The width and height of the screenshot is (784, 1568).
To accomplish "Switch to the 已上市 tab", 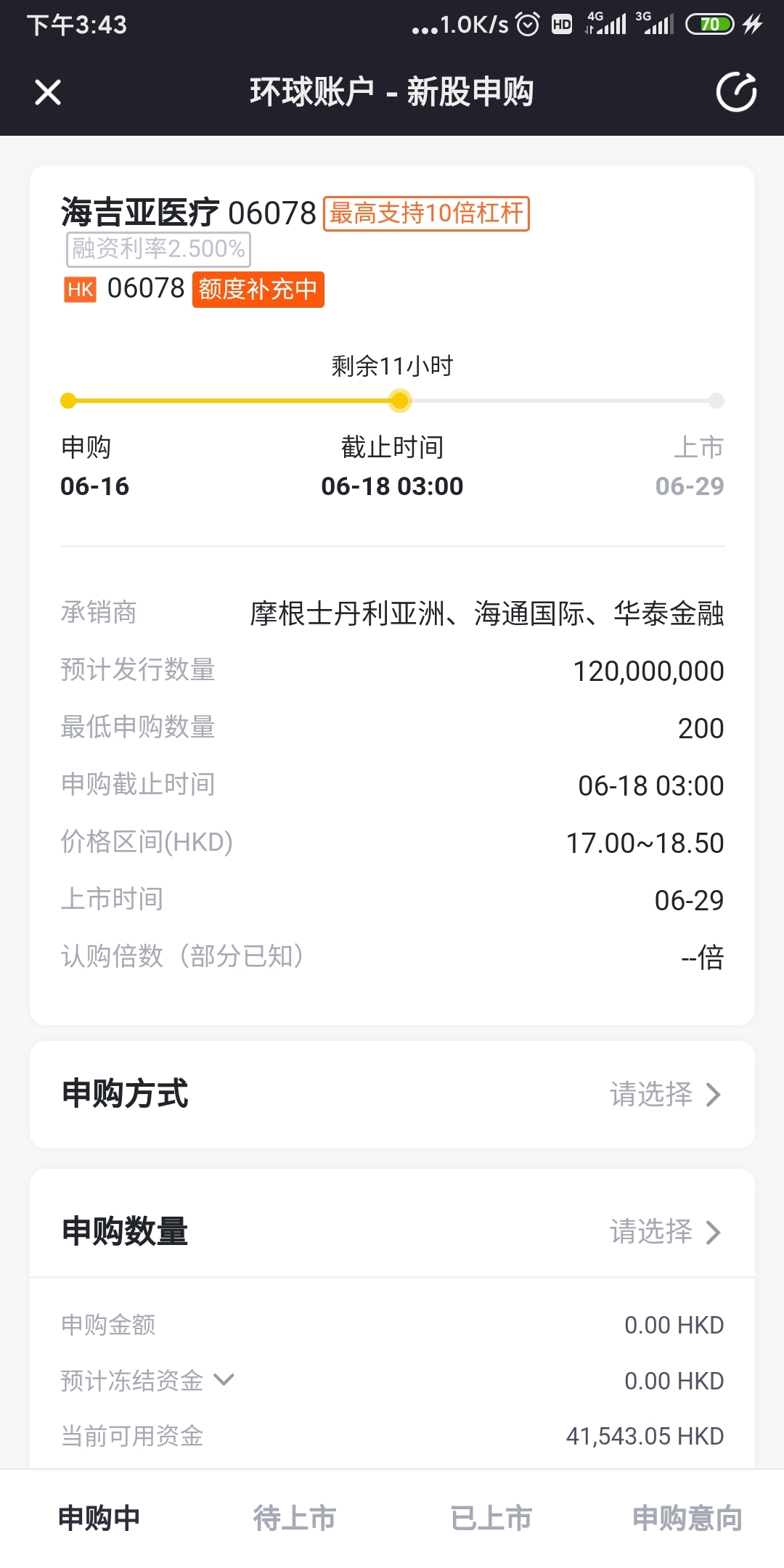I will click(491, 1518).
